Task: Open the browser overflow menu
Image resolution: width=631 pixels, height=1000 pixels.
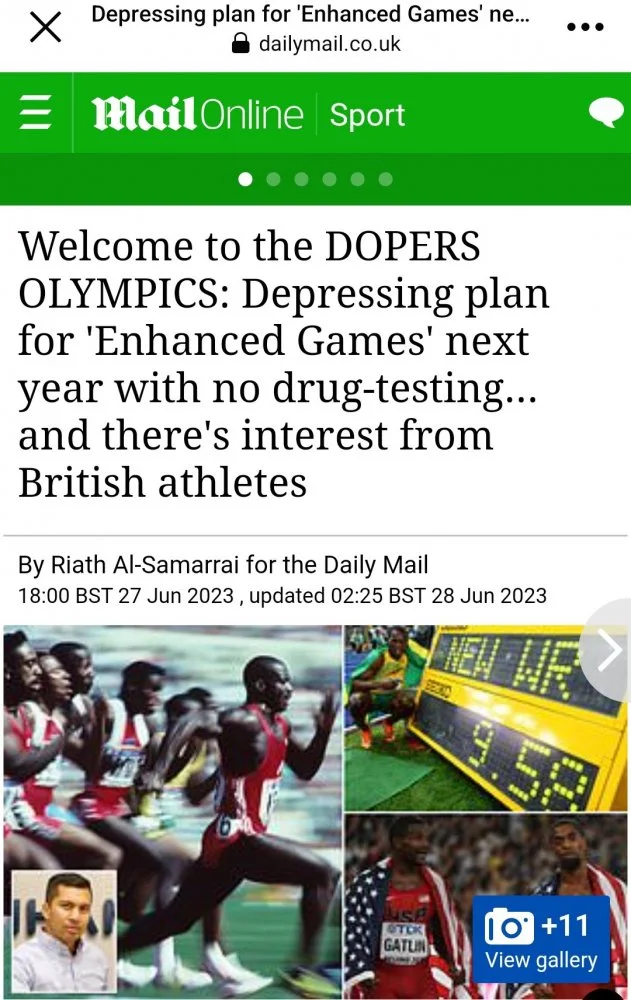Action: point(585,28)
